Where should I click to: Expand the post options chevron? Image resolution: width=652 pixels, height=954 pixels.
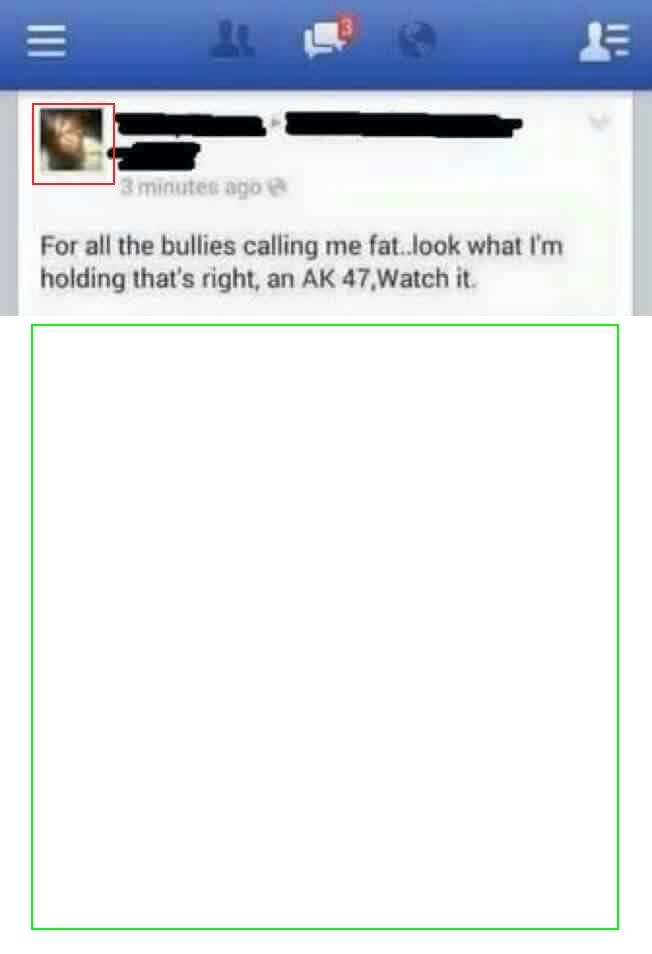(x=599, y=123)
